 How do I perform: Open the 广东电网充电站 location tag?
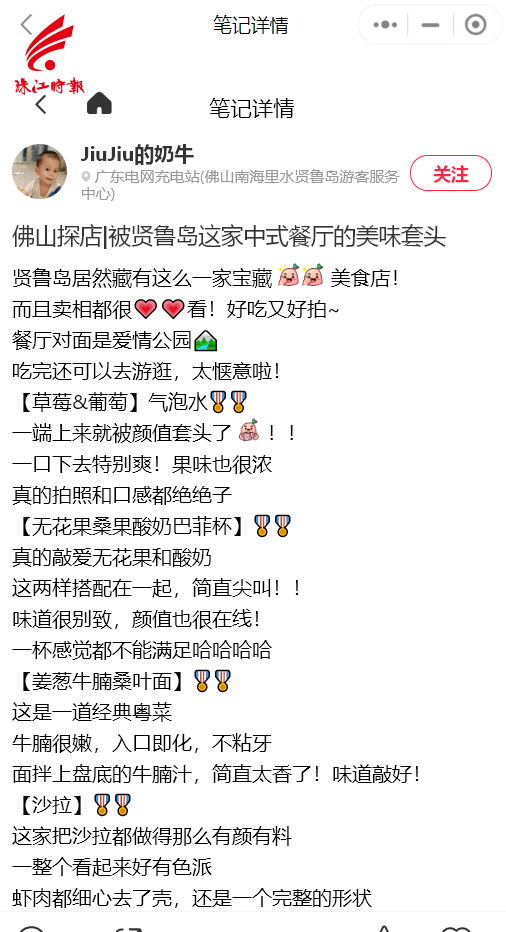click(240, 185)
